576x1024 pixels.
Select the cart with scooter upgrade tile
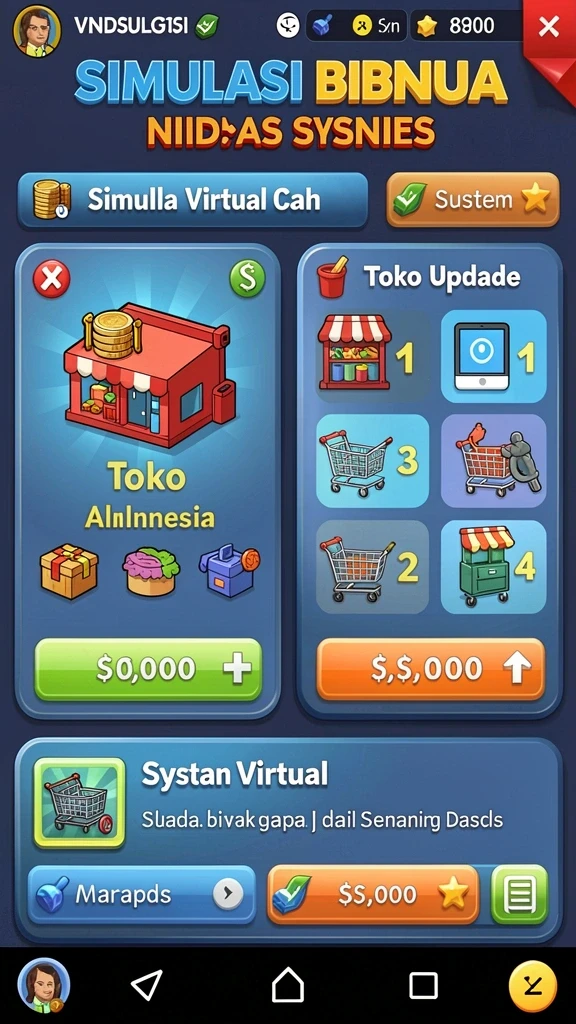coord(494,461)
